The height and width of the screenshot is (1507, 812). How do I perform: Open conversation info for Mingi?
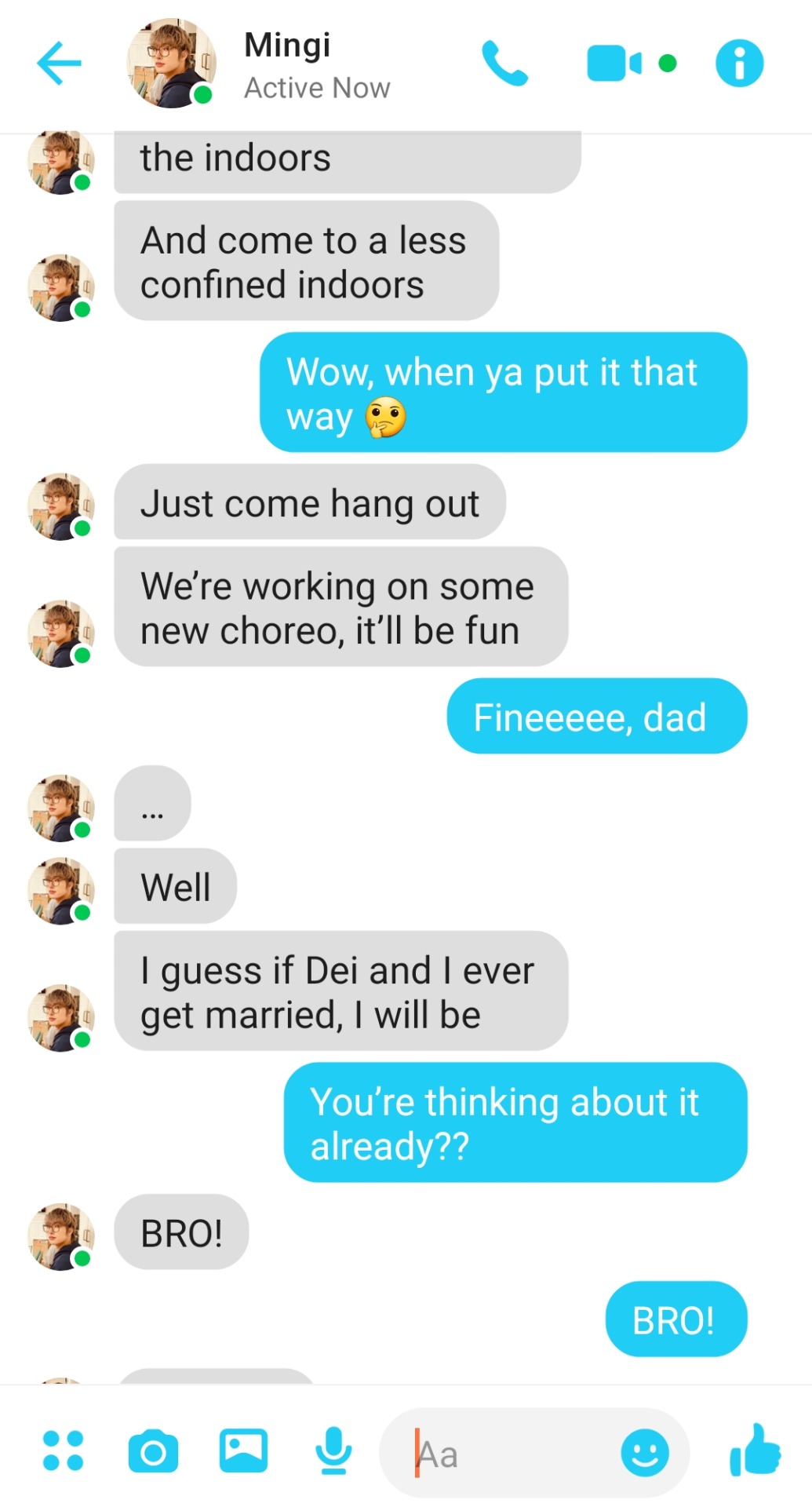point(739,63)
